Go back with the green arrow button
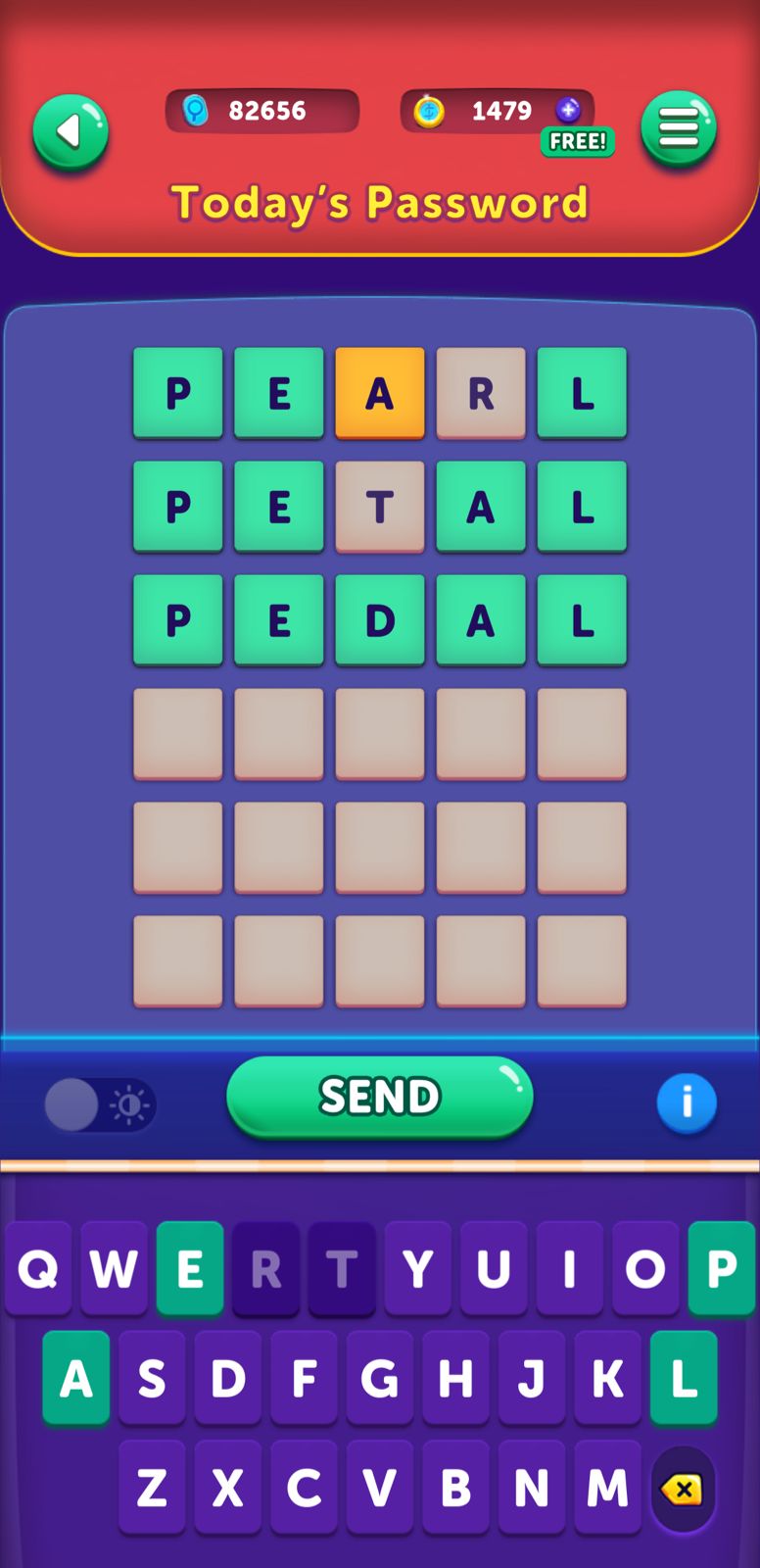The image size is (760, 1568). tap(71, 132)
